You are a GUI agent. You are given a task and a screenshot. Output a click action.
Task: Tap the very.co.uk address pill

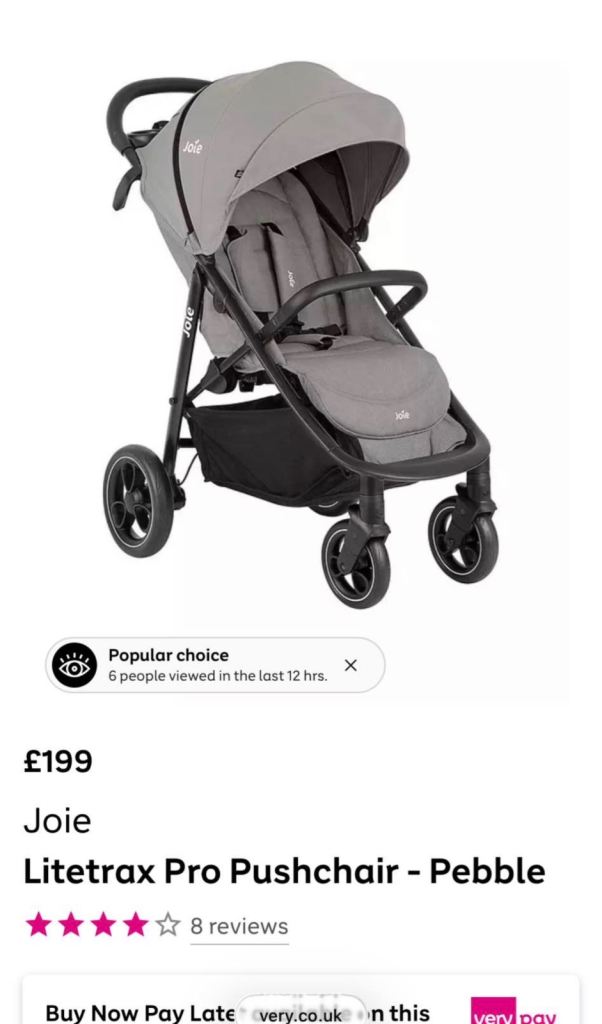(301, 1013)
